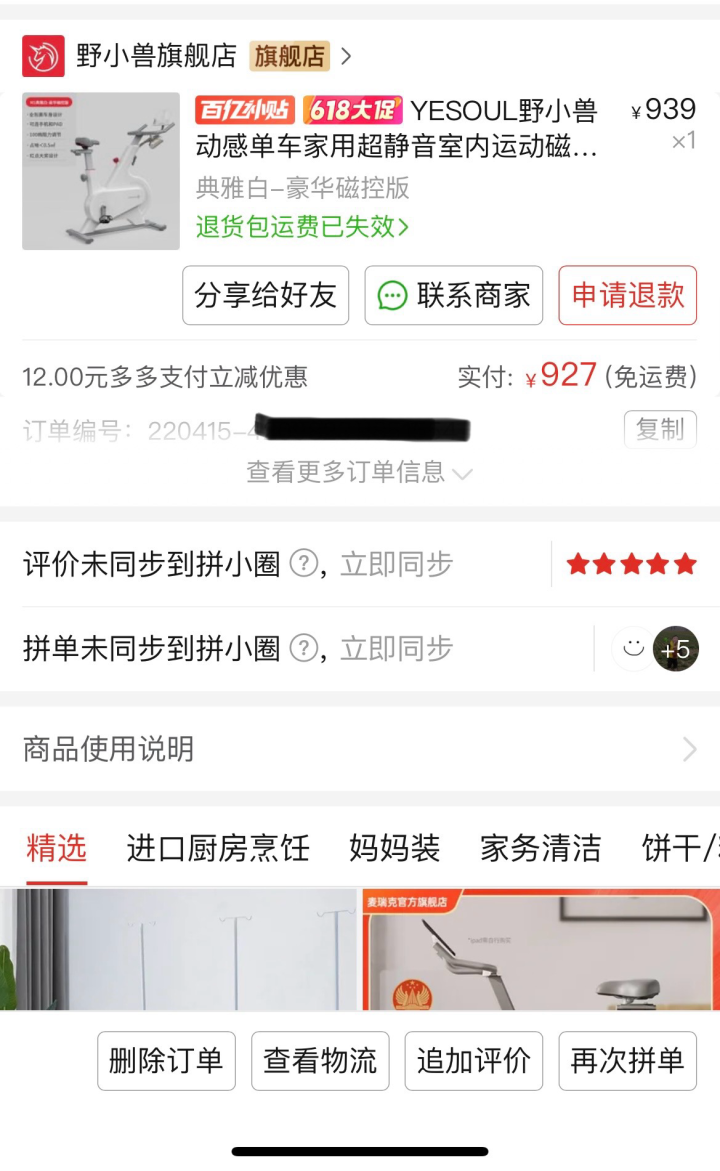Switch to the 妈妈装 tab
Viewport: 720px width, 1171px height.
coord(394,849)
